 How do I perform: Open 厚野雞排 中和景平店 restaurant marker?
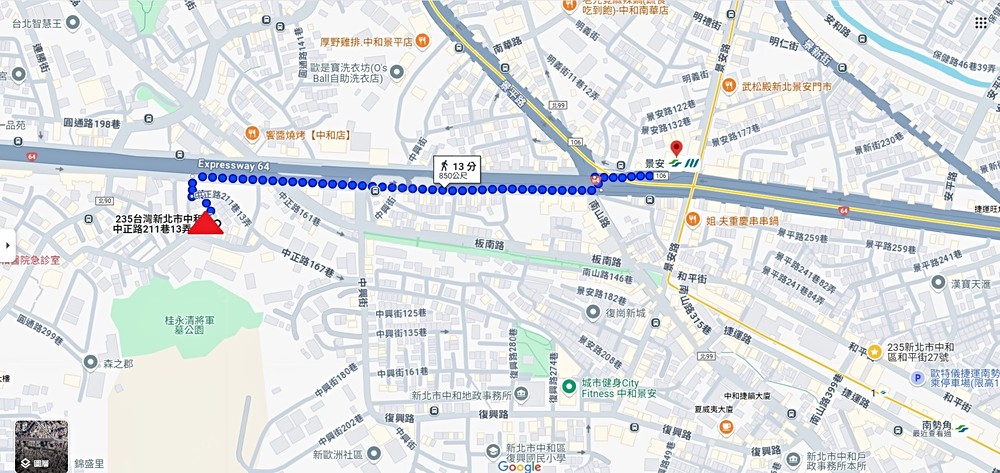click(423, 42)
